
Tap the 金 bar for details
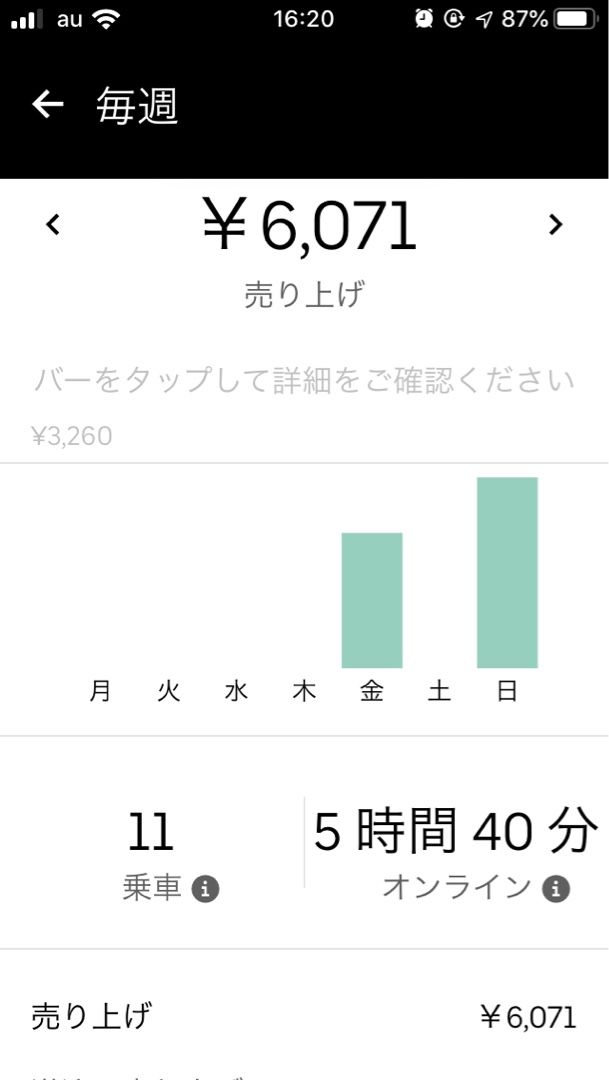[372, 600]
